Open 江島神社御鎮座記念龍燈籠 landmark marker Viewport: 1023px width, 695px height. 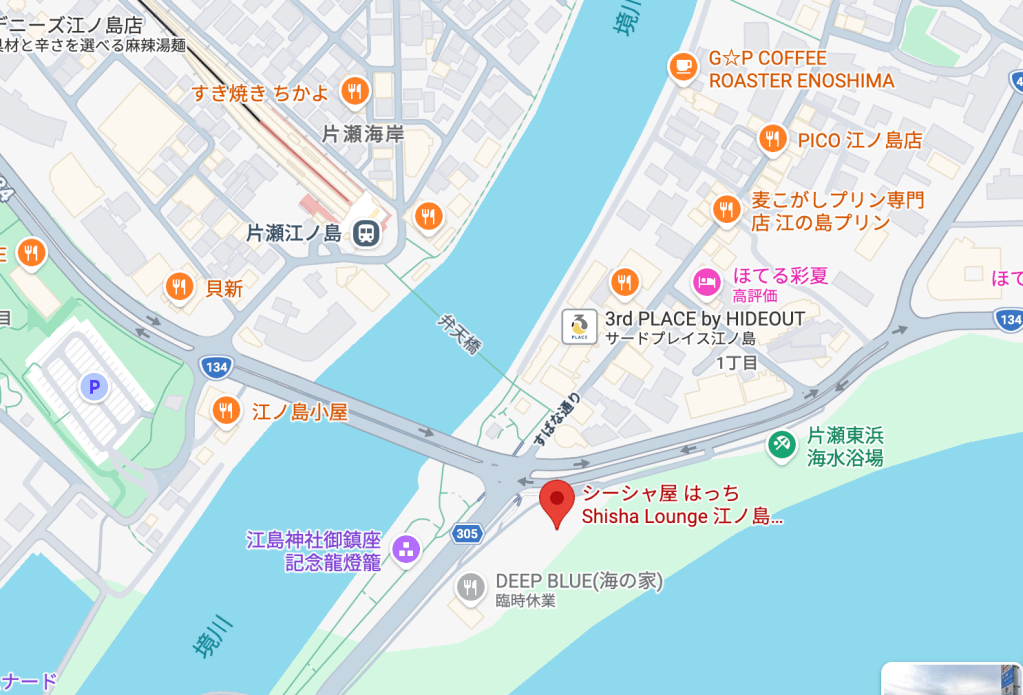pos(406,547)
